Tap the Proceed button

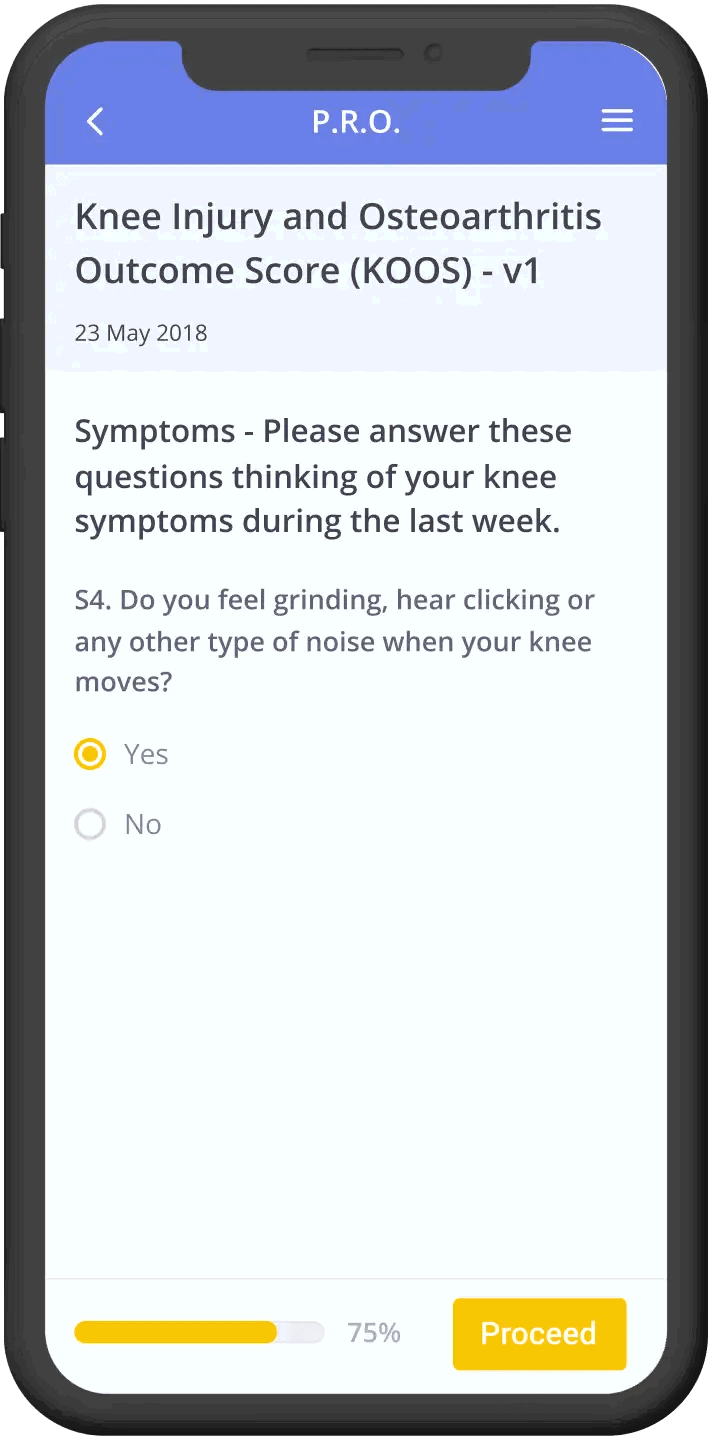click(539, 1333)
